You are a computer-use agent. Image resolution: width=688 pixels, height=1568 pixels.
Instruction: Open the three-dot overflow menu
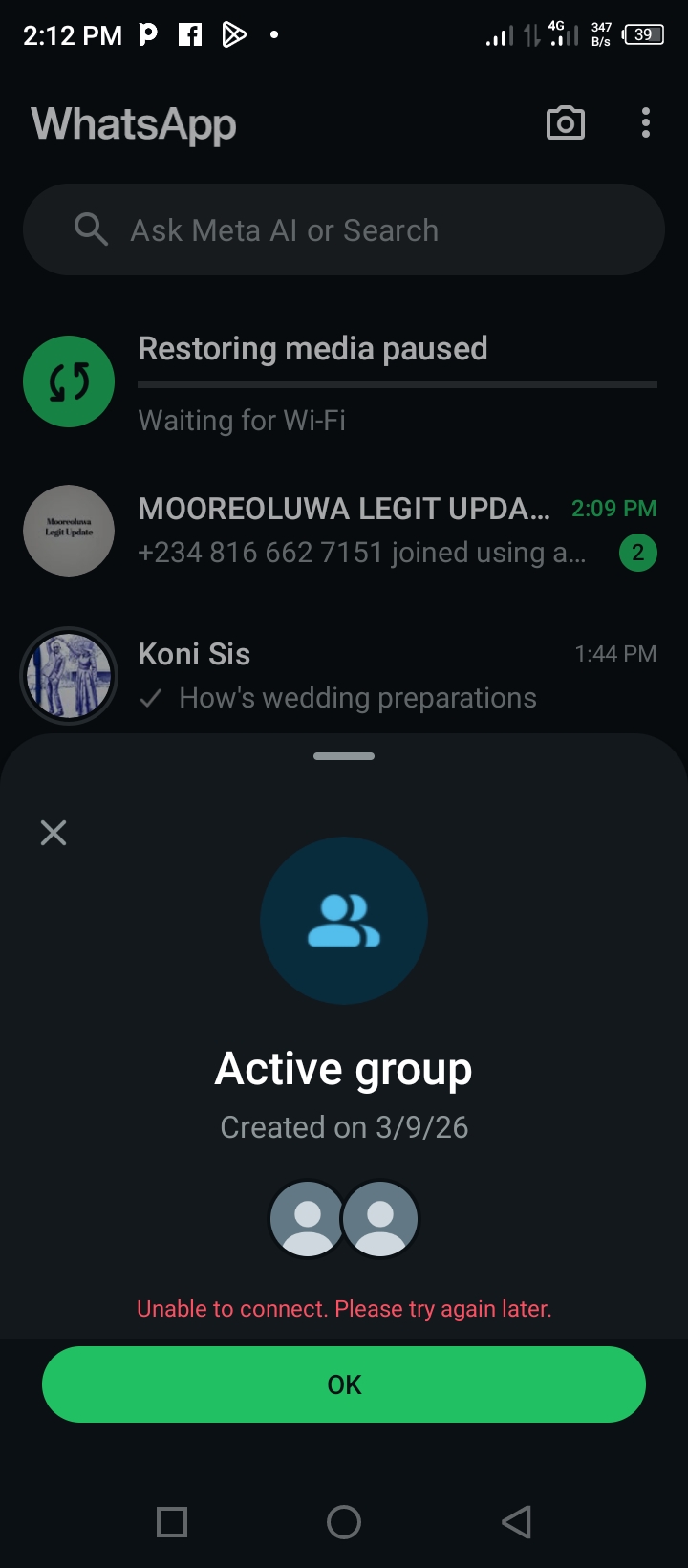click(x=646, y=123)
